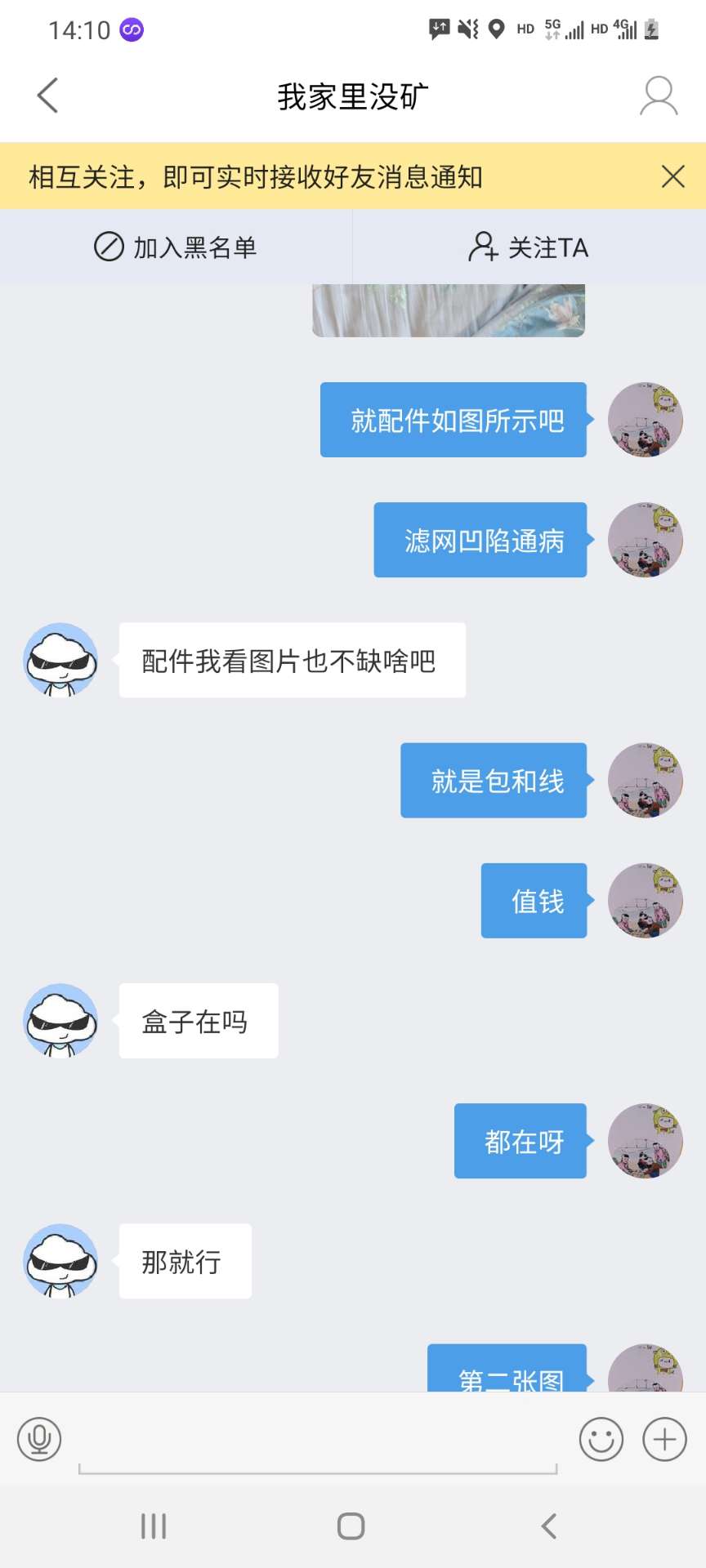Open system recent apps

tap(153, 1526)
